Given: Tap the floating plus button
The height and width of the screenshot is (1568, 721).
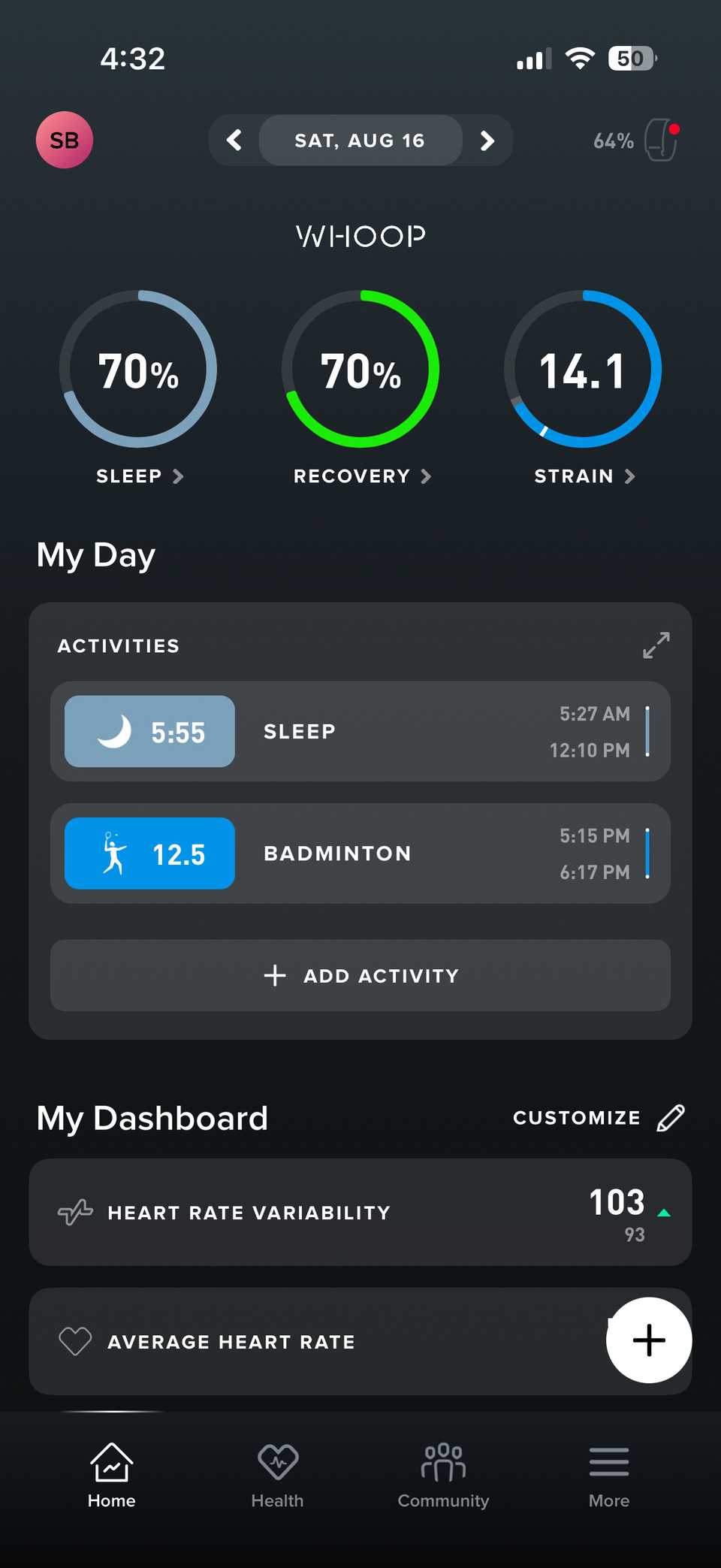Looking at the screenshot, I should (649, 1340).
